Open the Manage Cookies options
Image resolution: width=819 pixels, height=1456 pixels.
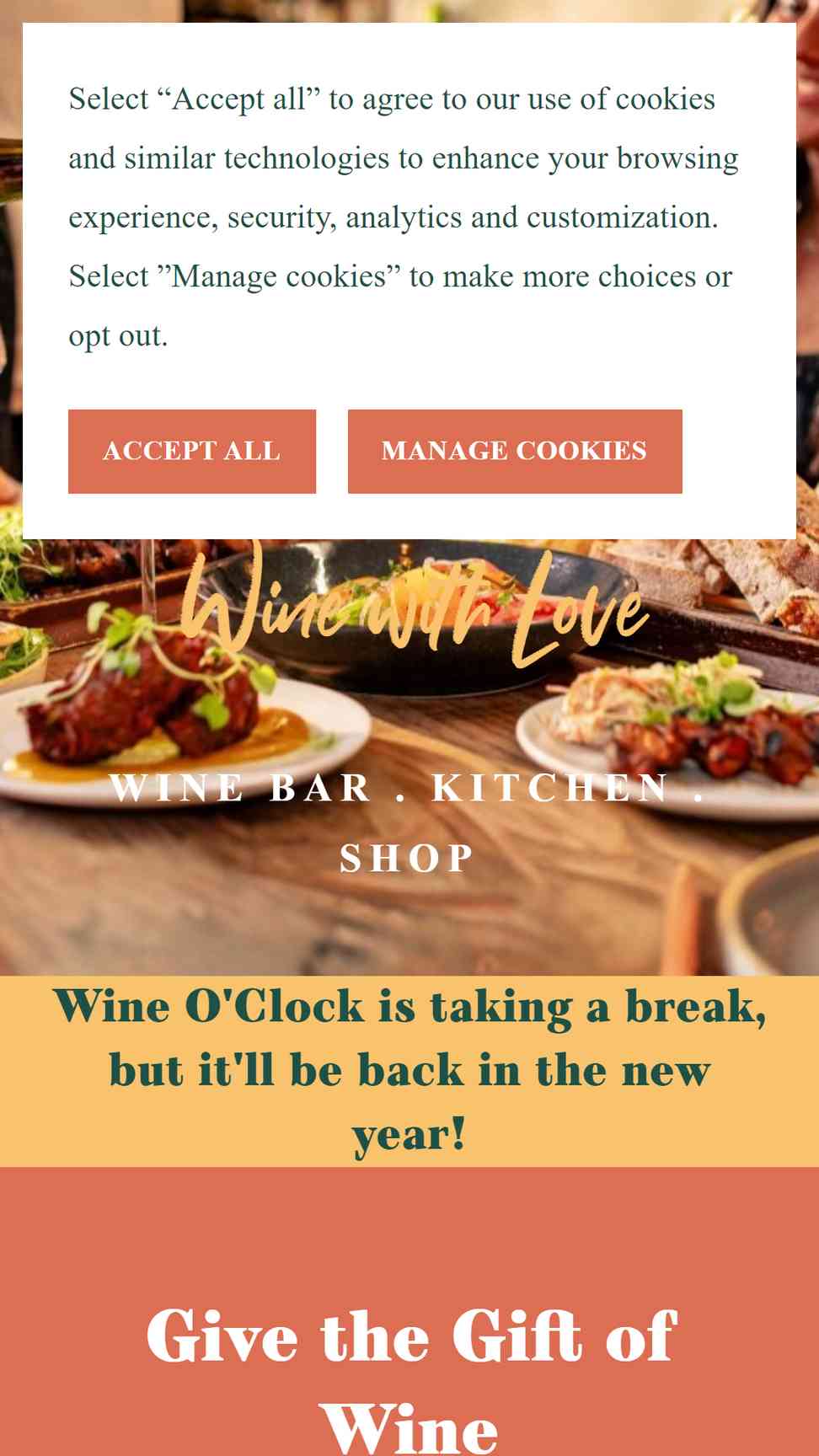[515, 452]
